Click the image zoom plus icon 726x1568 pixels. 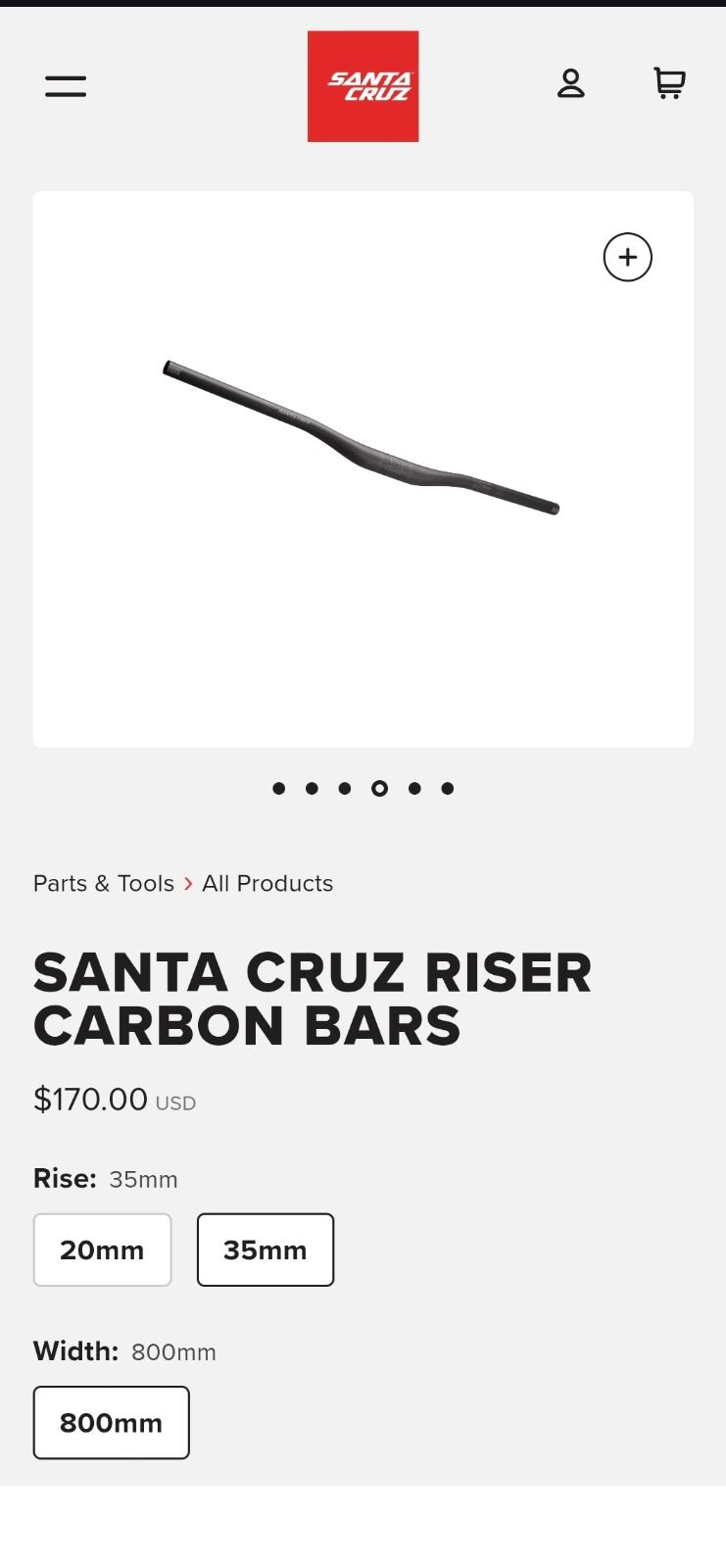pos(627,257)
